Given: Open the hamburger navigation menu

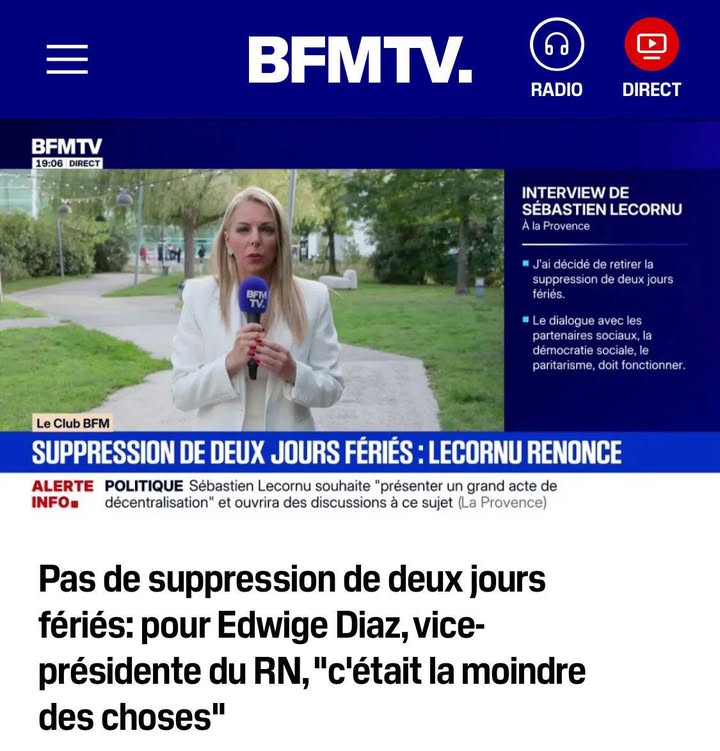Looking at the screenshot, I should tap(67, 59).
